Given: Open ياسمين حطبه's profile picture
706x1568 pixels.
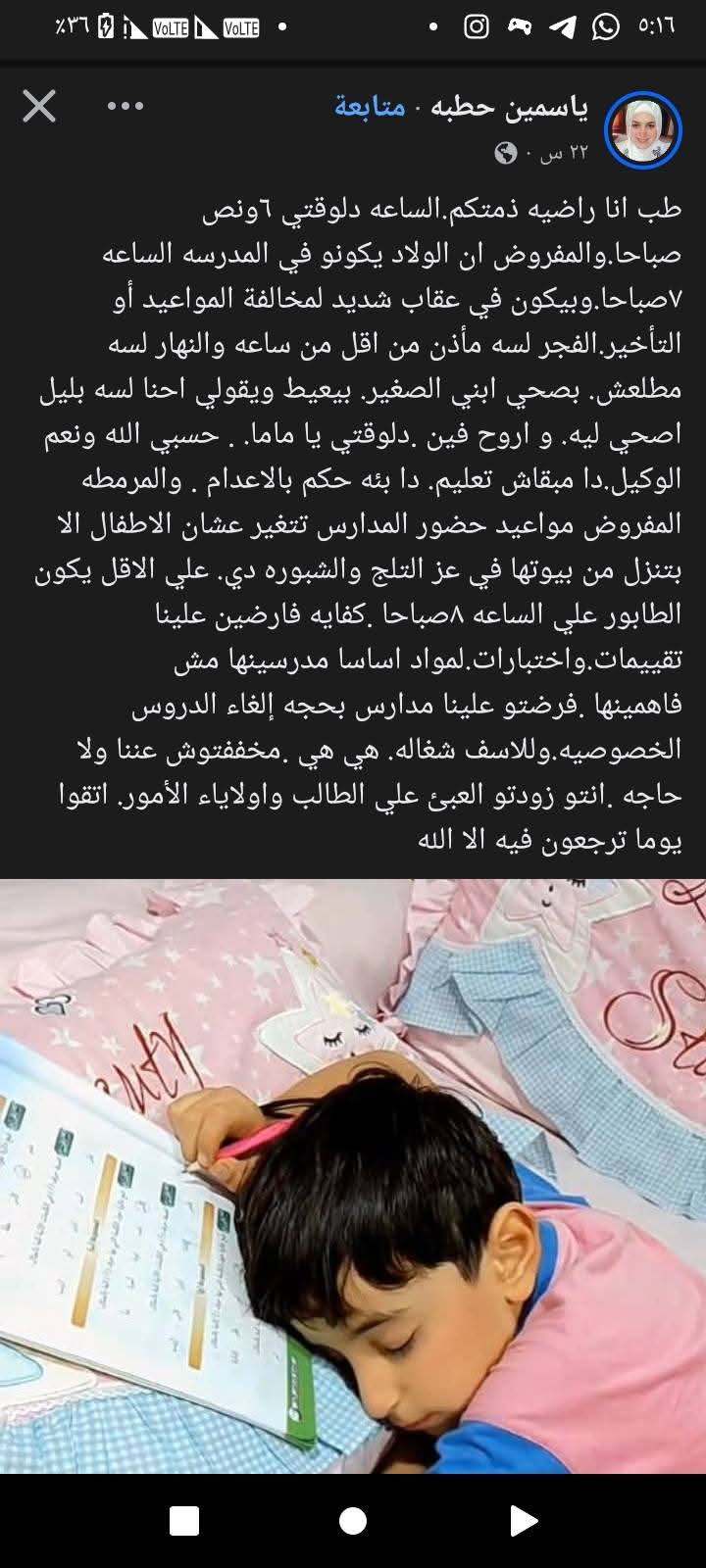Looking at the screenshot, I should (x=643, y=131).
